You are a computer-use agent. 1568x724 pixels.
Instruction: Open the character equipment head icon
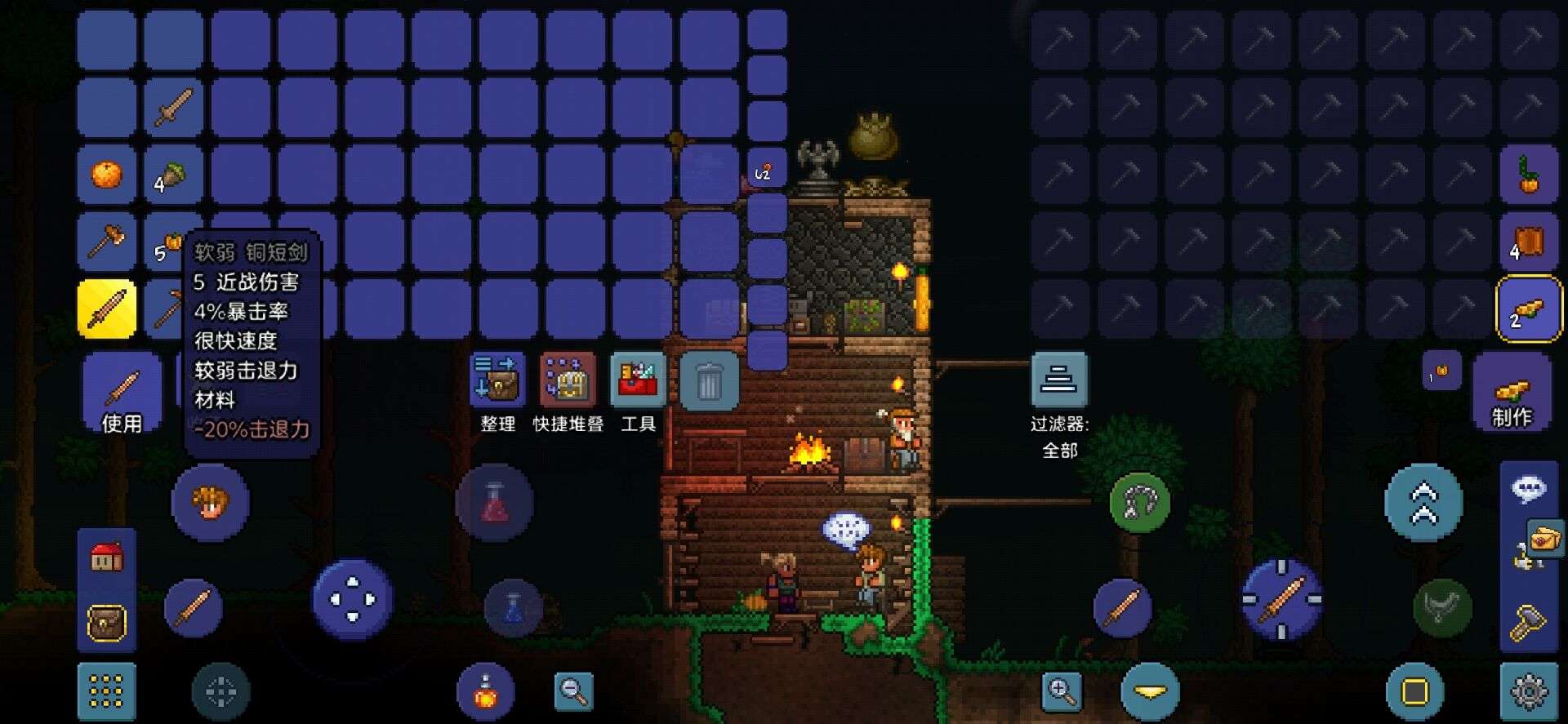pos(211,502)
